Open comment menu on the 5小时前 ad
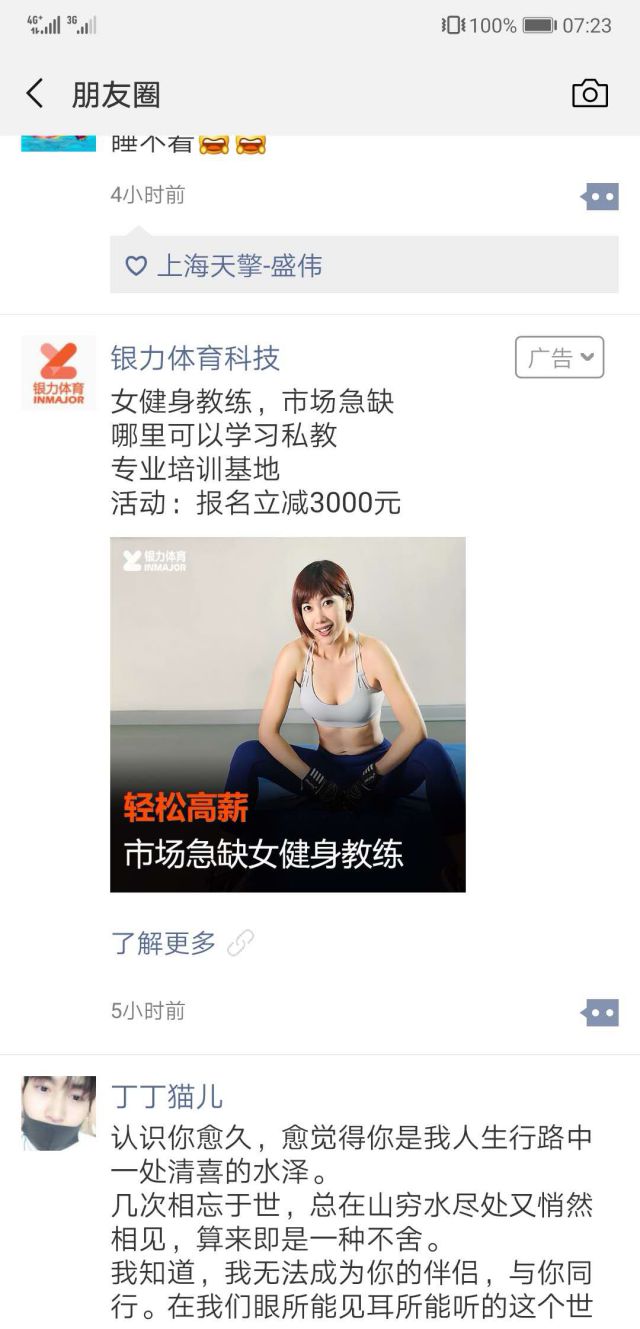The image size is (640, 1329). pyautogui.click(x=600, y=1012)
